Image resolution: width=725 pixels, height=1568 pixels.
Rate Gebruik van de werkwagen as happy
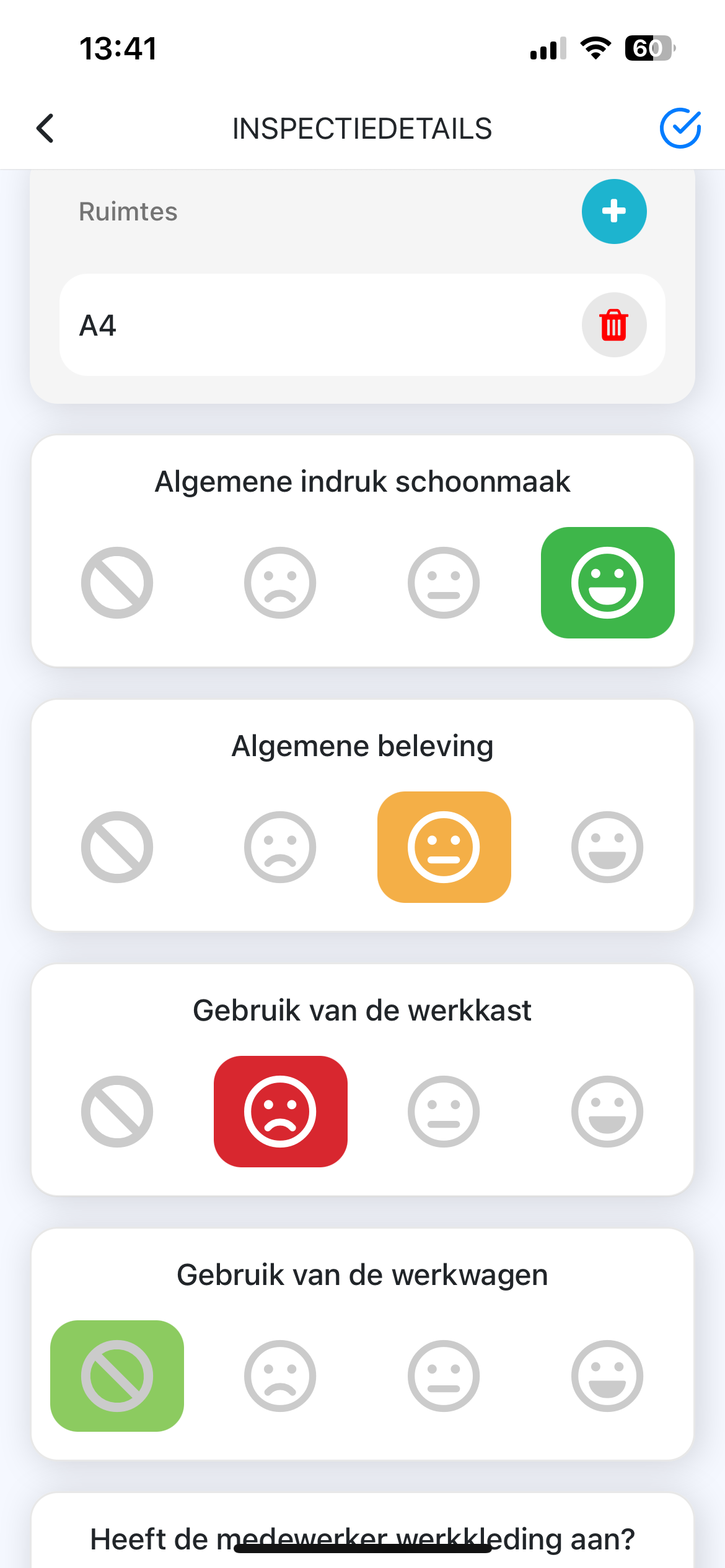pyautogui.click(x=607, y=1376)
